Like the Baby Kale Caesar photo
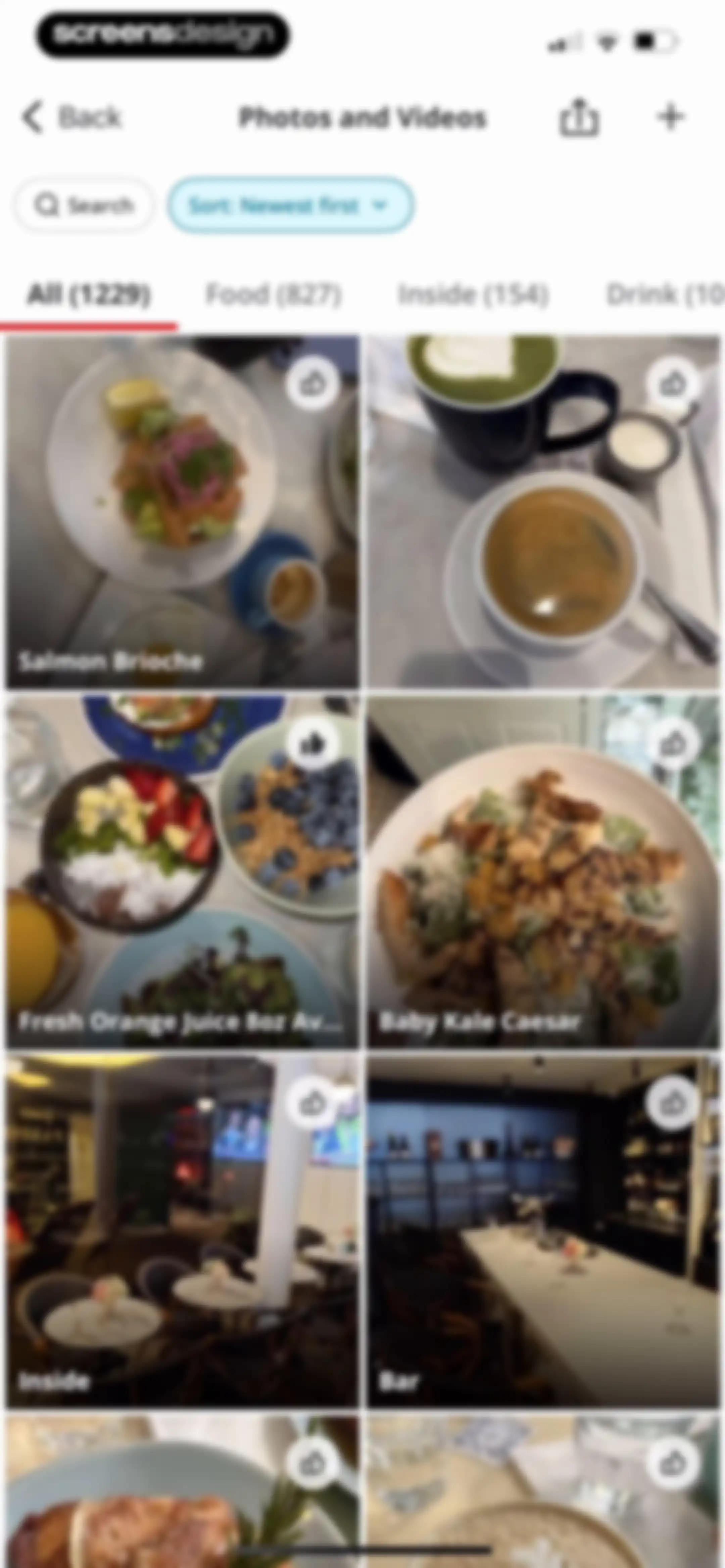725x1568 pixels. 673,743
